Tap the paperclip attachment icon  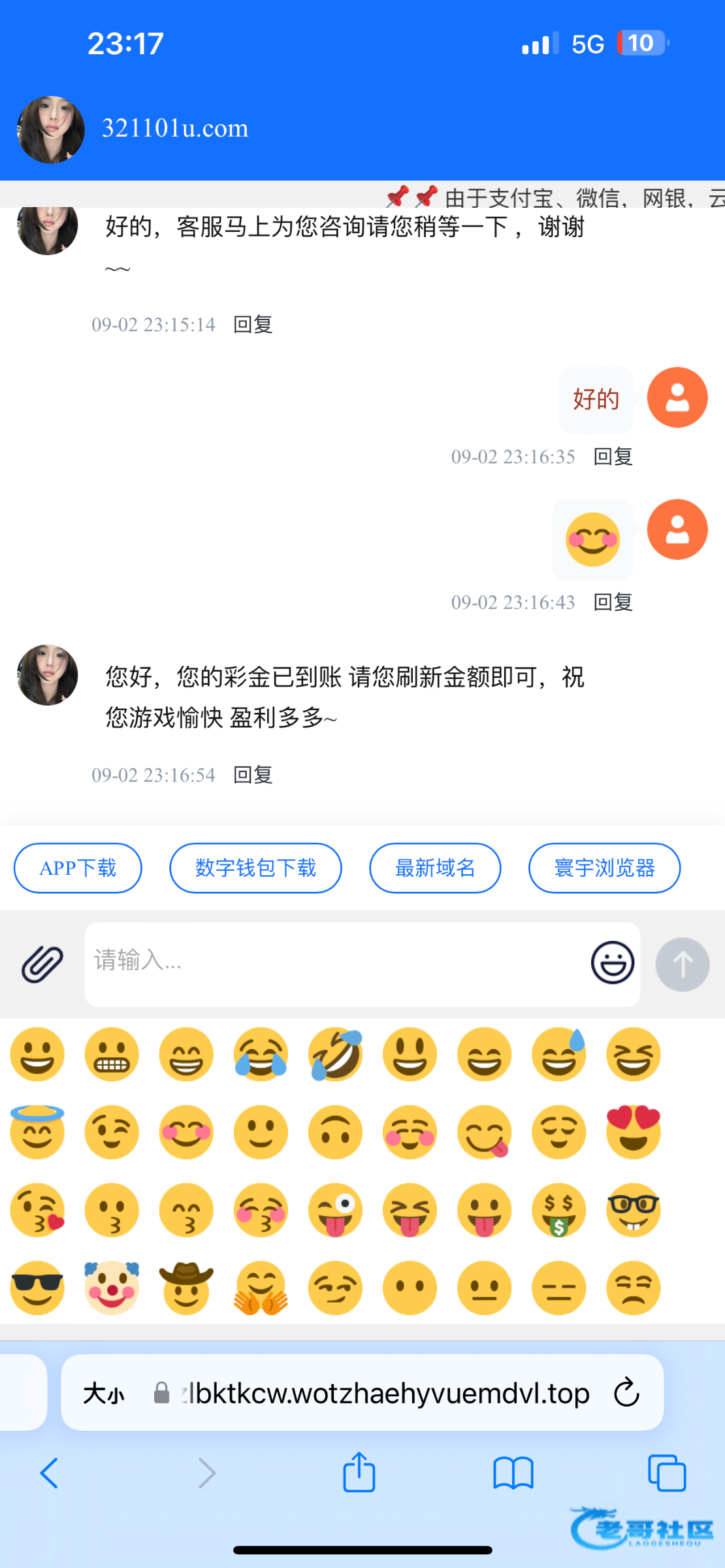coord(42,964)
